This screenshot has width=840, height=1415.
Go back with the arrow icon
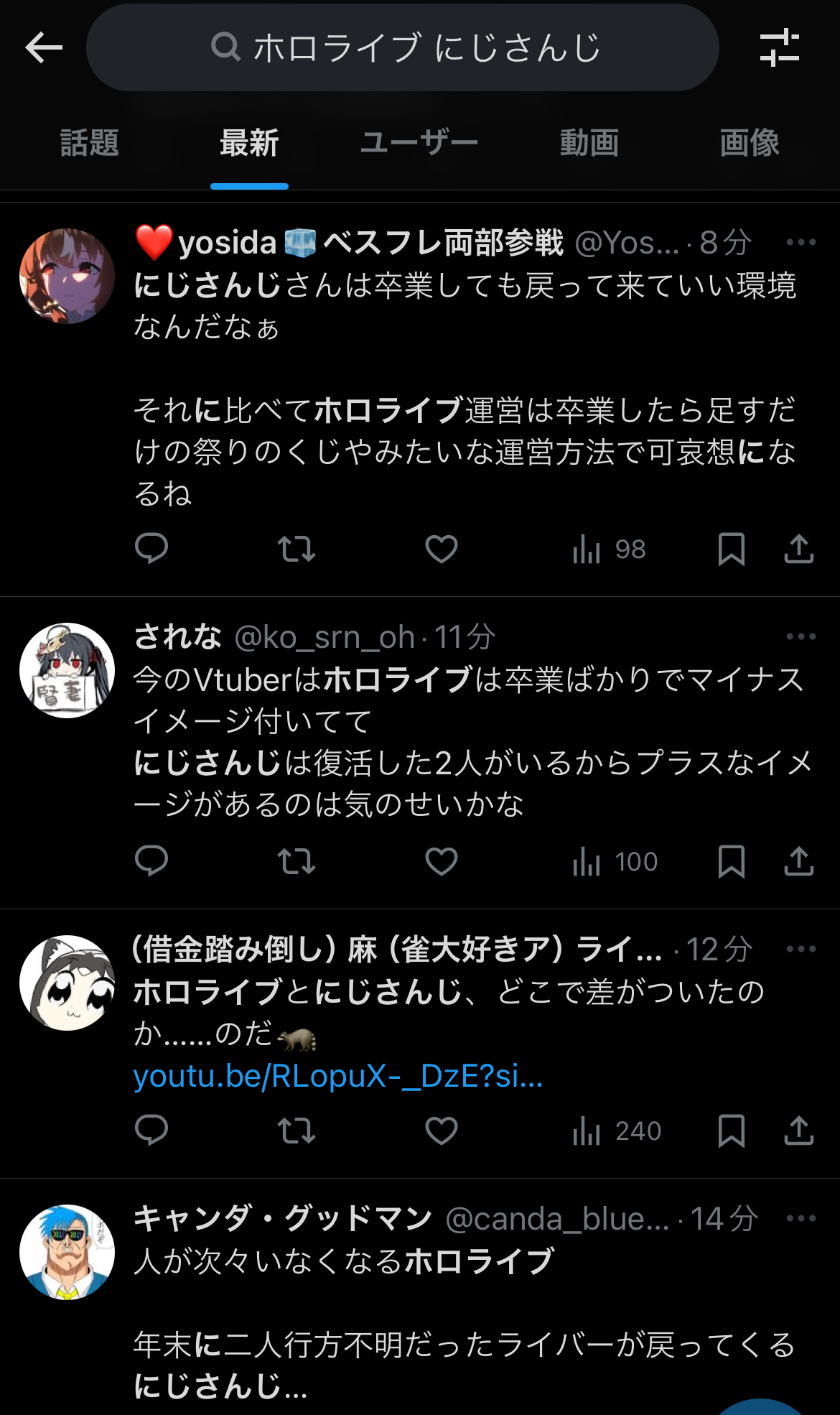point(44,48)
